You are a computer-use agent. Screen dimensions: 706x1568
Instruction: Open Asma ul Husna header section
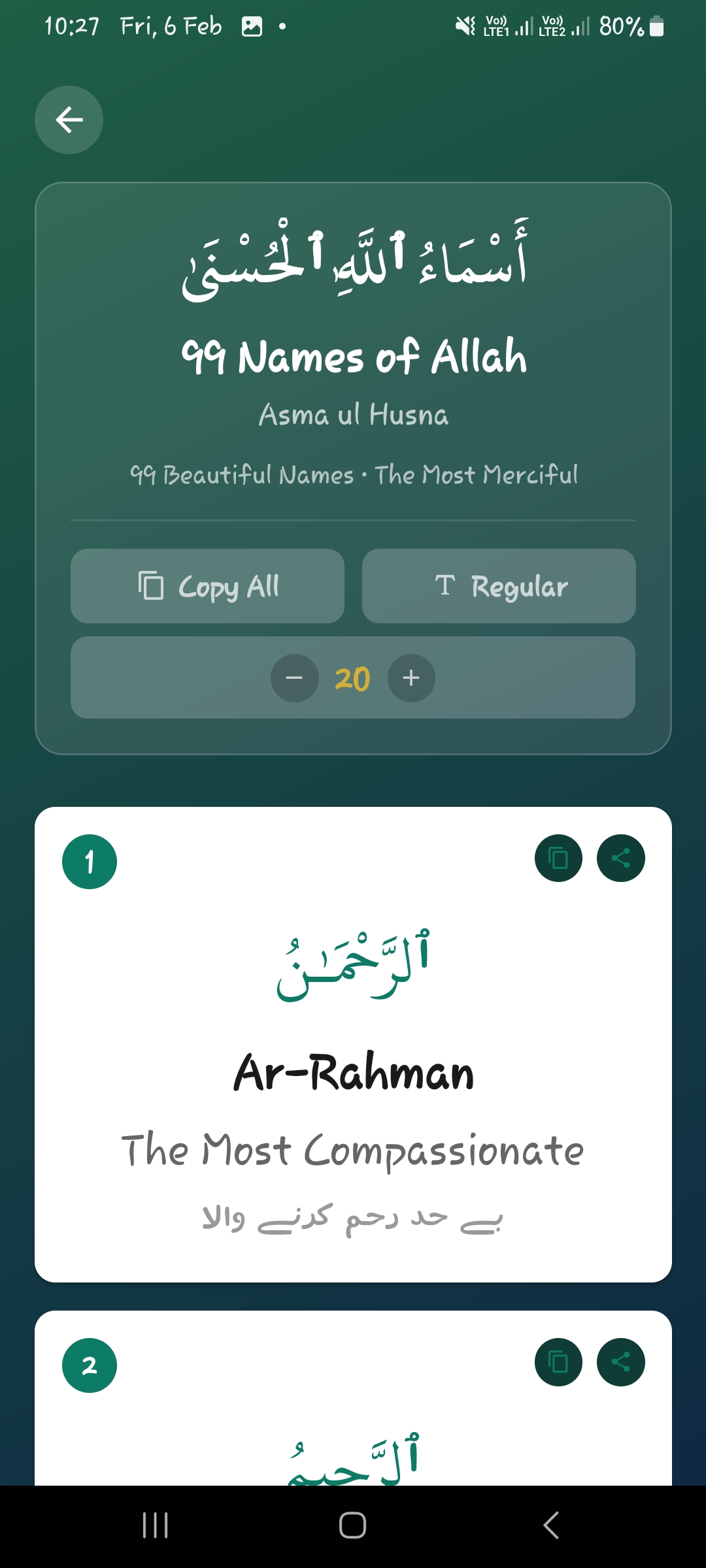coord(353,414)
